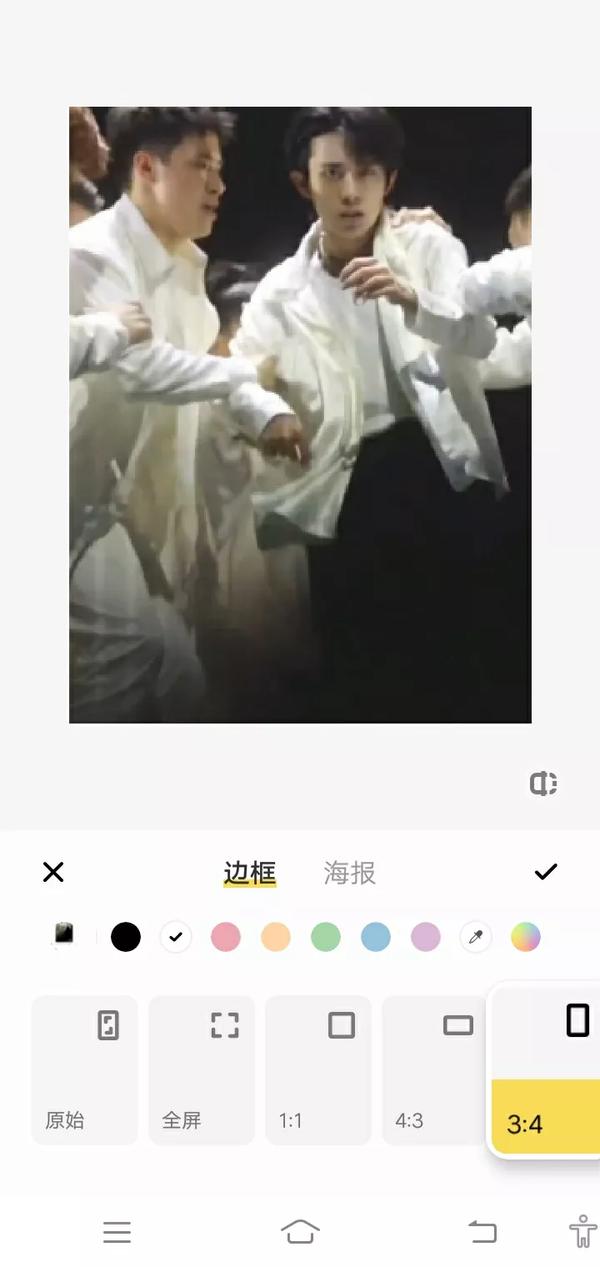Open the eyedropper color picker

476,937
